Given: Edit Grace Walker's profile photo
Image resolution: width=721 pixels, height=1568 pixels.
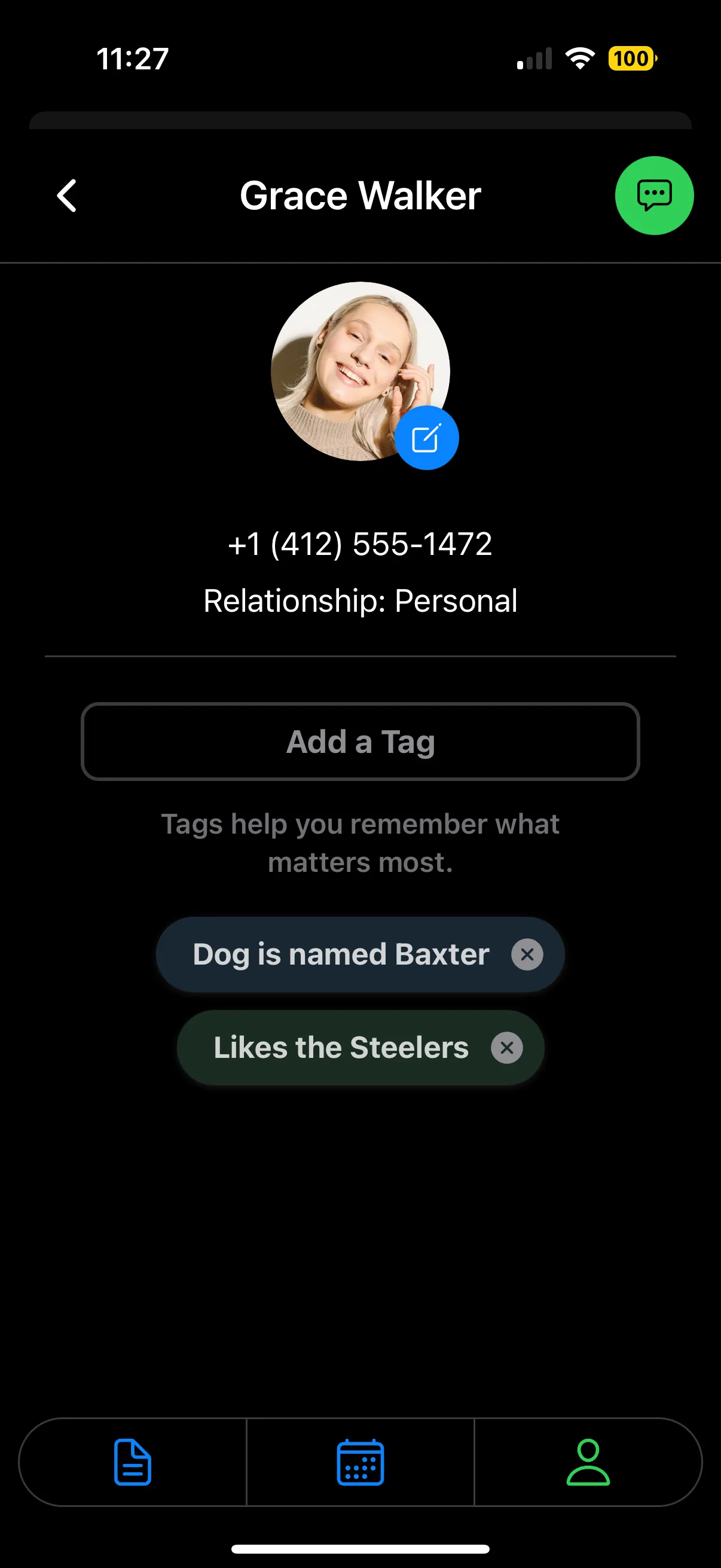Looking at the screenshot, I should point(427,439).
